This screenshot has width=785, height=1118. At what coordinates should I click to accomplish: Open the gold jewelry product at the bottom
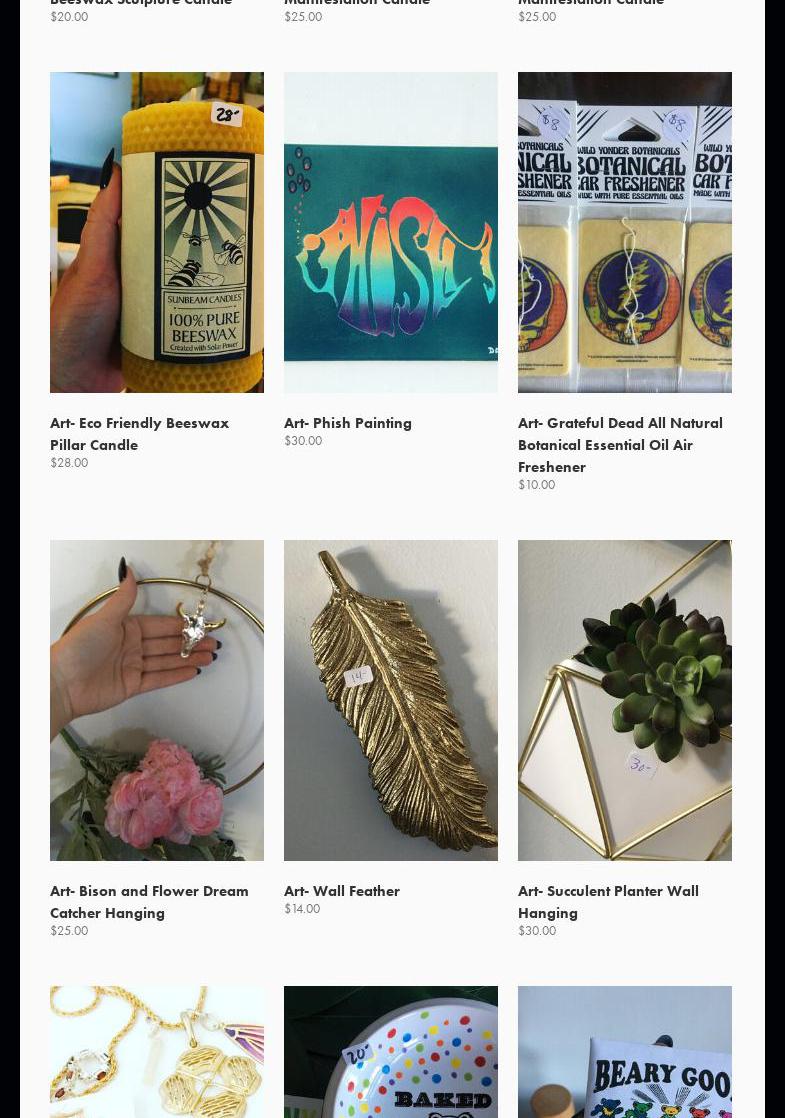coord(157,1052)
